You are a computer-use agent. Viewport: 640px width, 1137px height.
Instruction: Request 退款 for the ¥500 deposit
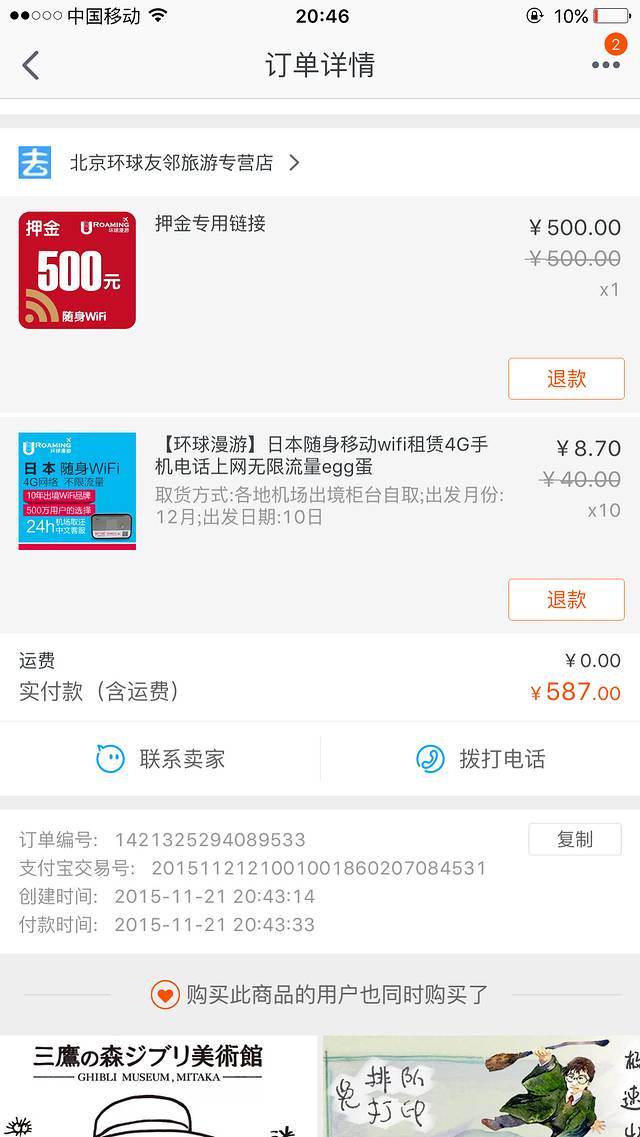(x=566, y=379)
